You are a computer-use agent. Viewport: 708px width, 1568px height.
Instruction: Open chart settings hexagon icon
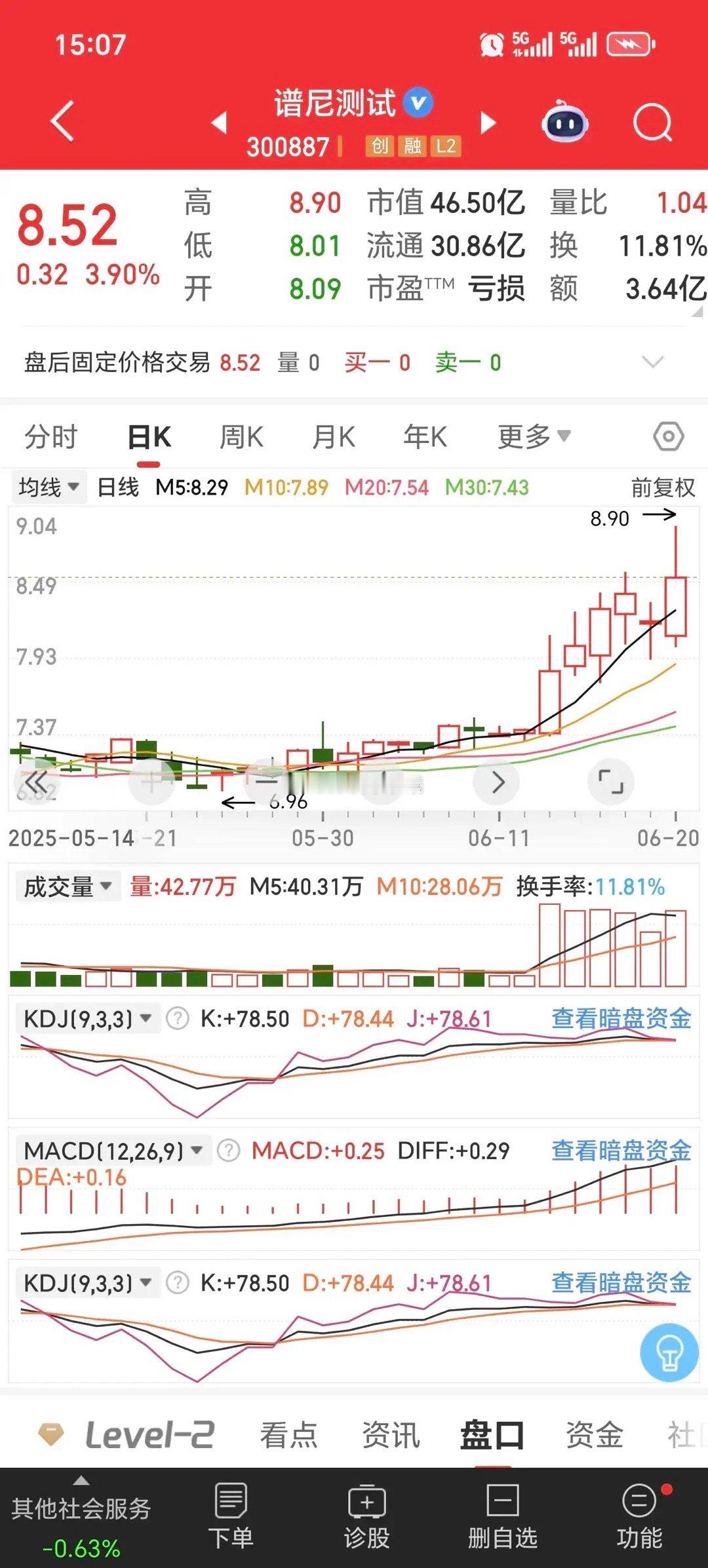pyautogui.click(x=668, y=436)
